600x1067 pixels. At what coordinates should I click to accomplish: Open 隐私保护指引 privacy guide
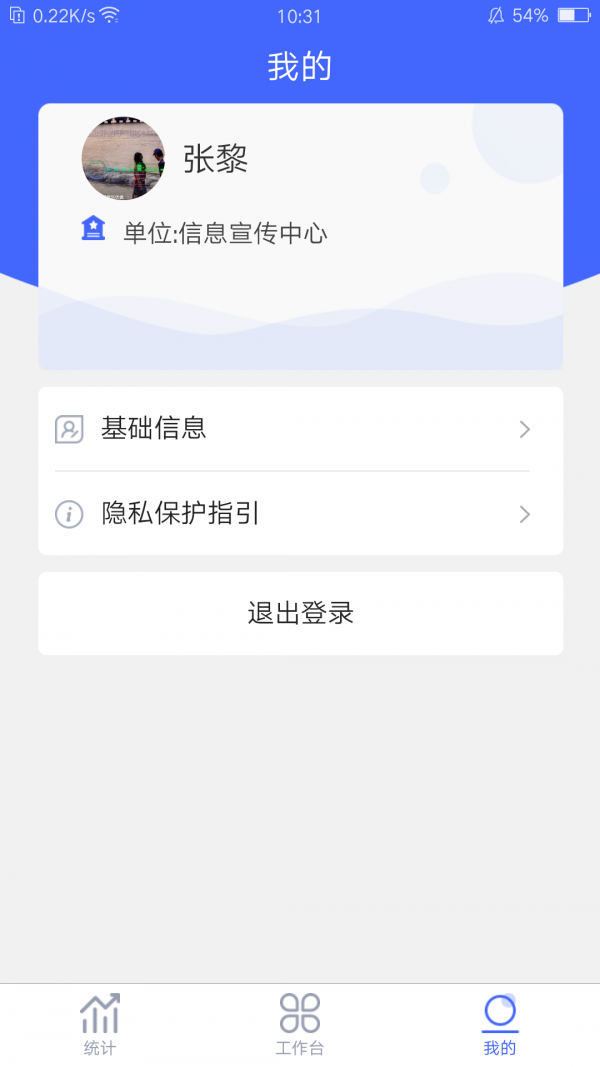coord(300,514)
